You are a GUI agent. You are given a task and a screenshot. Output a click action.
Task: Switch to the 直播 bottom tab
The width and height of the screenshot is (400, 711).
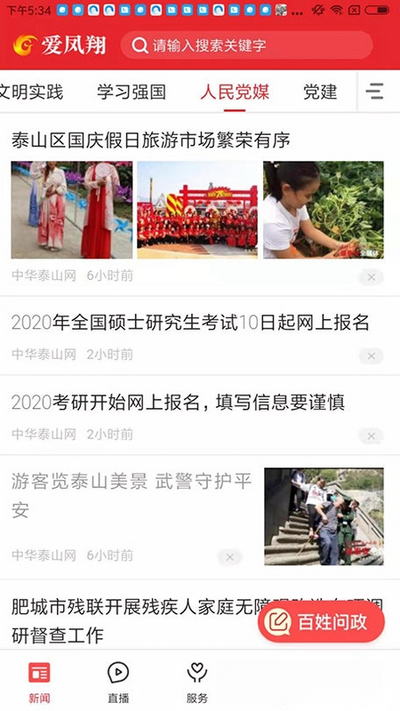tap(118, 682)
